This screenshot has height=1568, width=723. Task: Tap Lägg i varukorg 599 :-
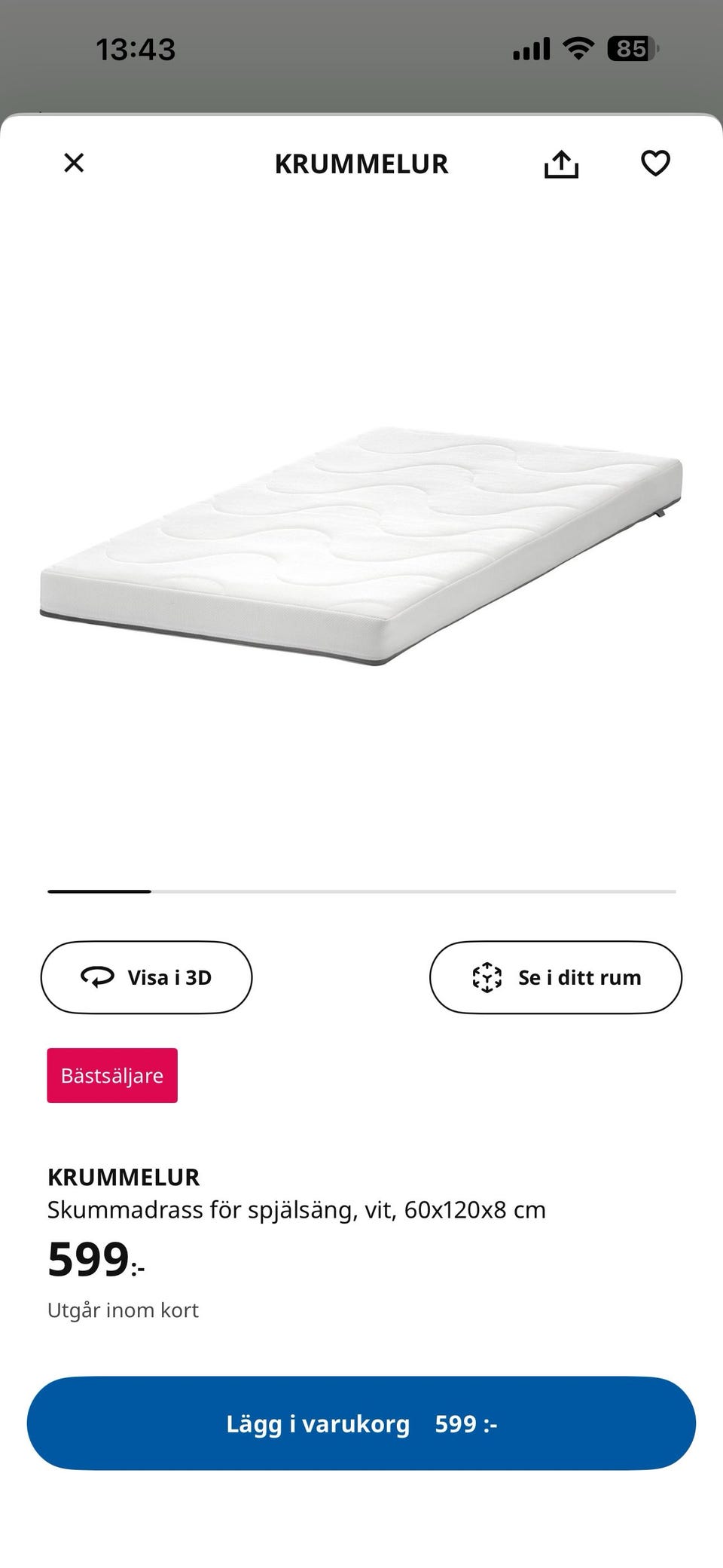[x=361, y=1423]
